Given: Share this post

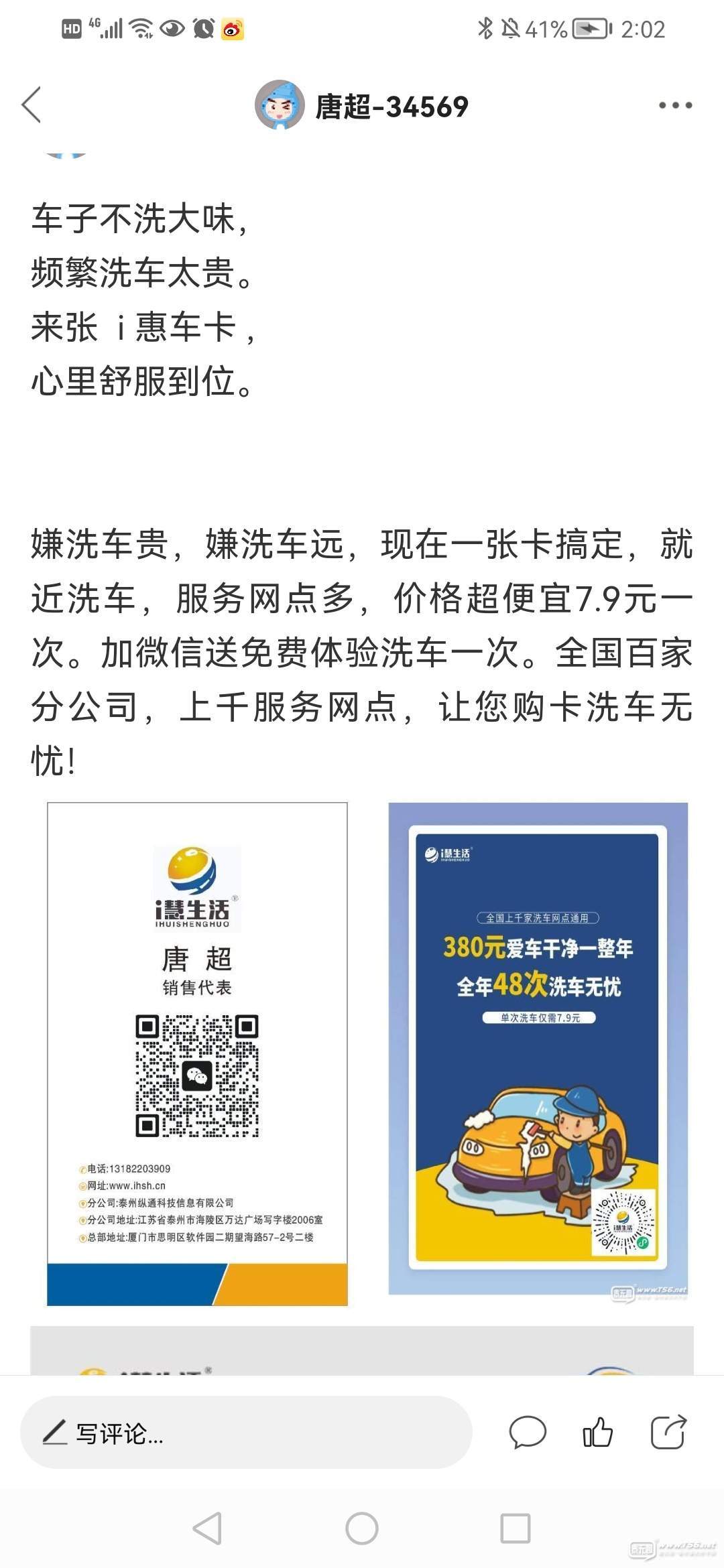Looking at the screenshot, I should (x=668, y=1433).
